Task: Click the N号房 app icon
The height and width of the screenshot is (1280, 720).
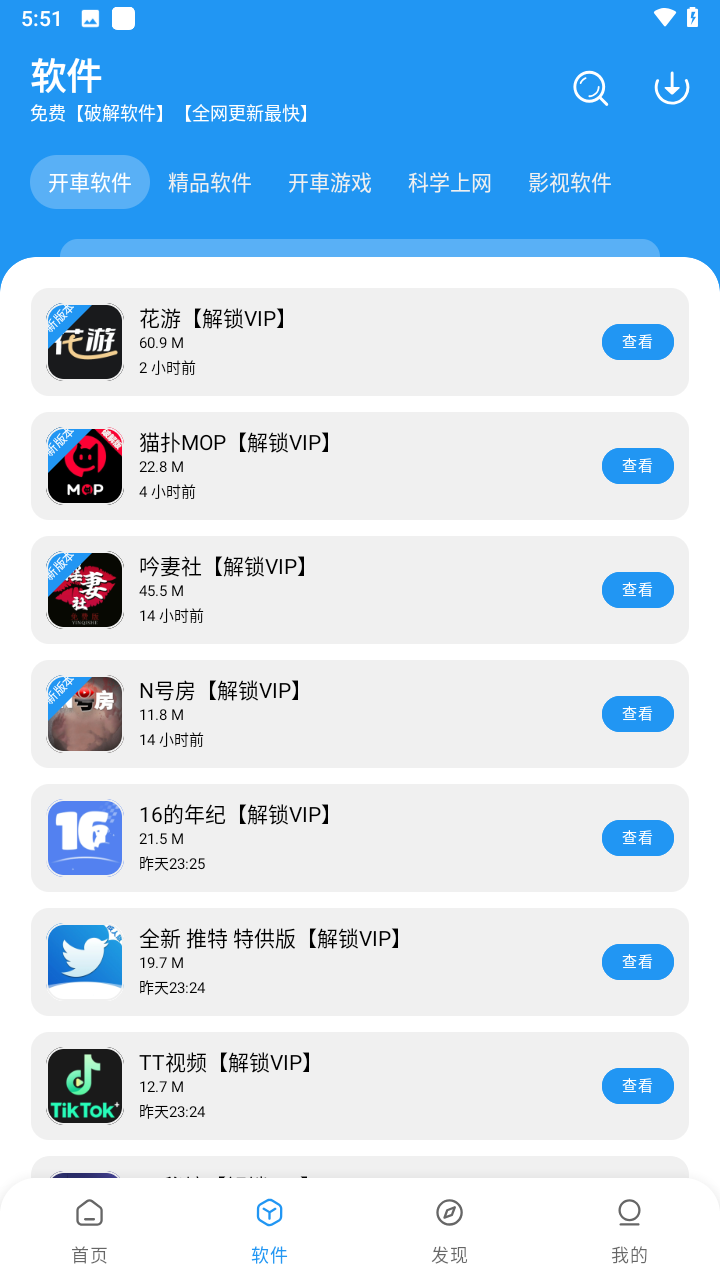Action: pyautogui.click(x=85, y=714)
